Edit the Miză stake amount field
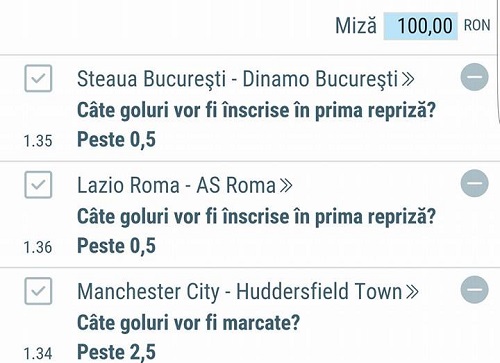The height and width of the screenshot is (363, 500). pos(420,26)
